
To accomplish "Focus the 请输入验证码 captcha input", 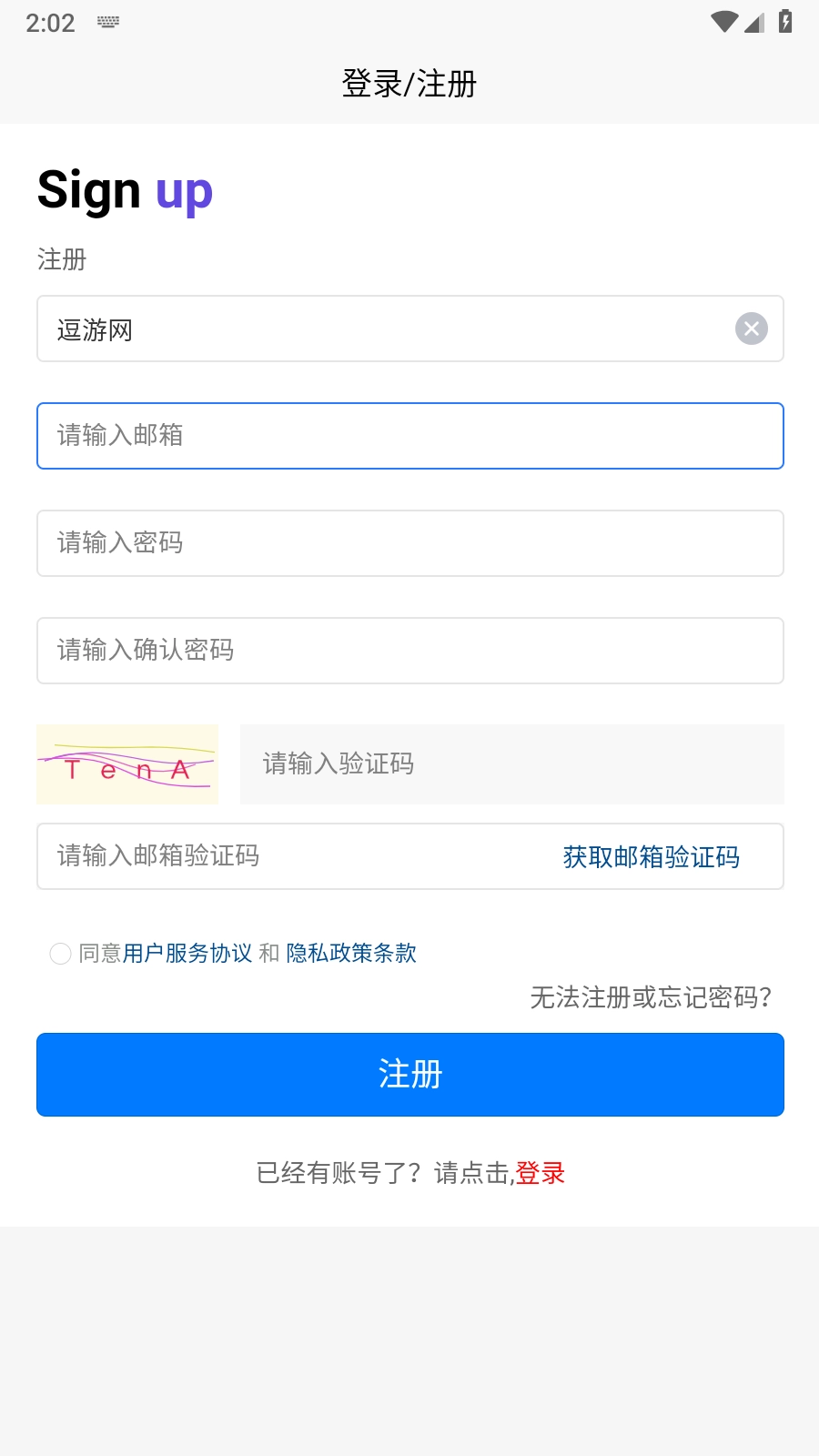I will coord(511,764).
